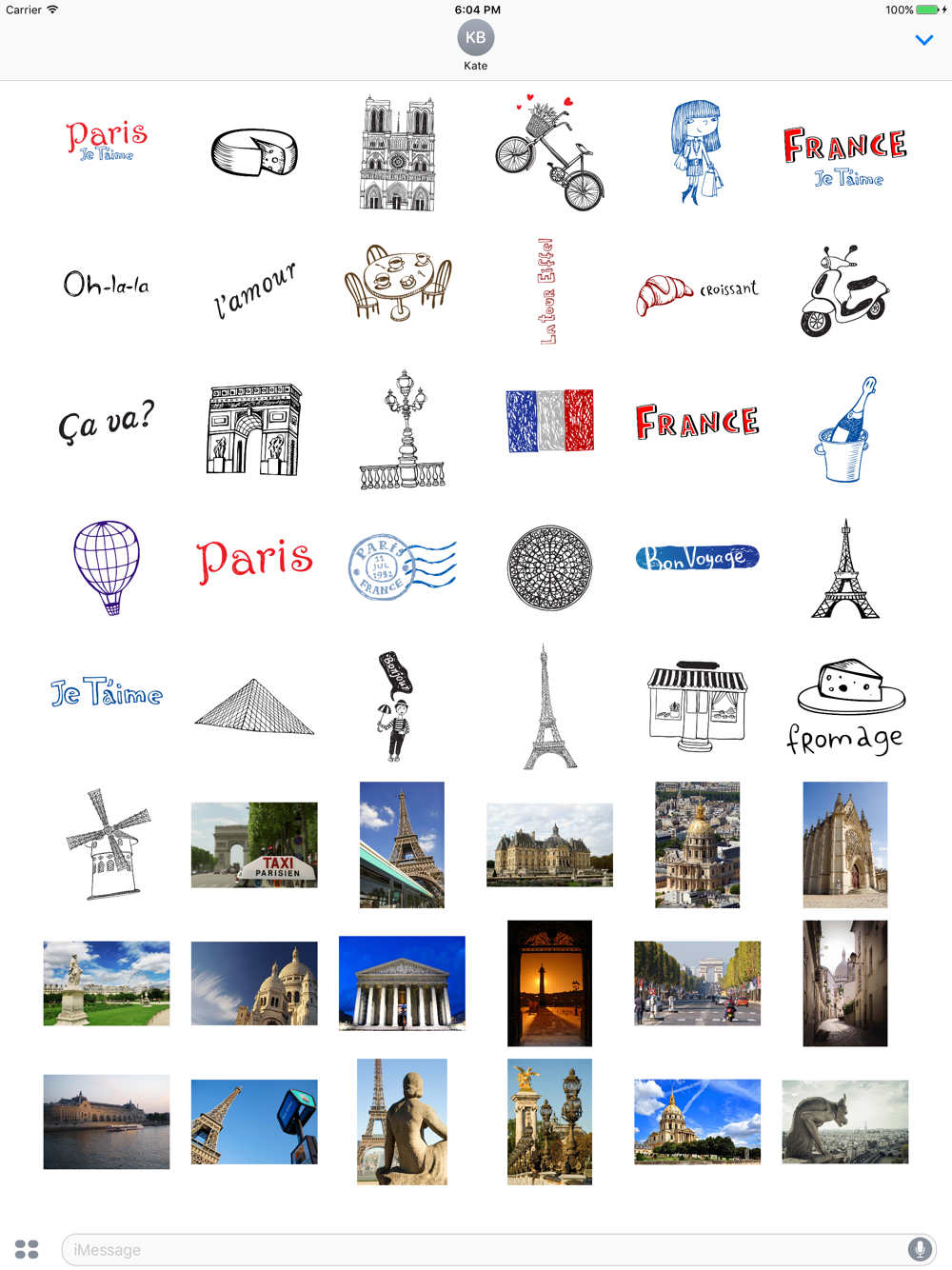
Task: Focus the iMessage text field
Action: (x=484, y=1250)
